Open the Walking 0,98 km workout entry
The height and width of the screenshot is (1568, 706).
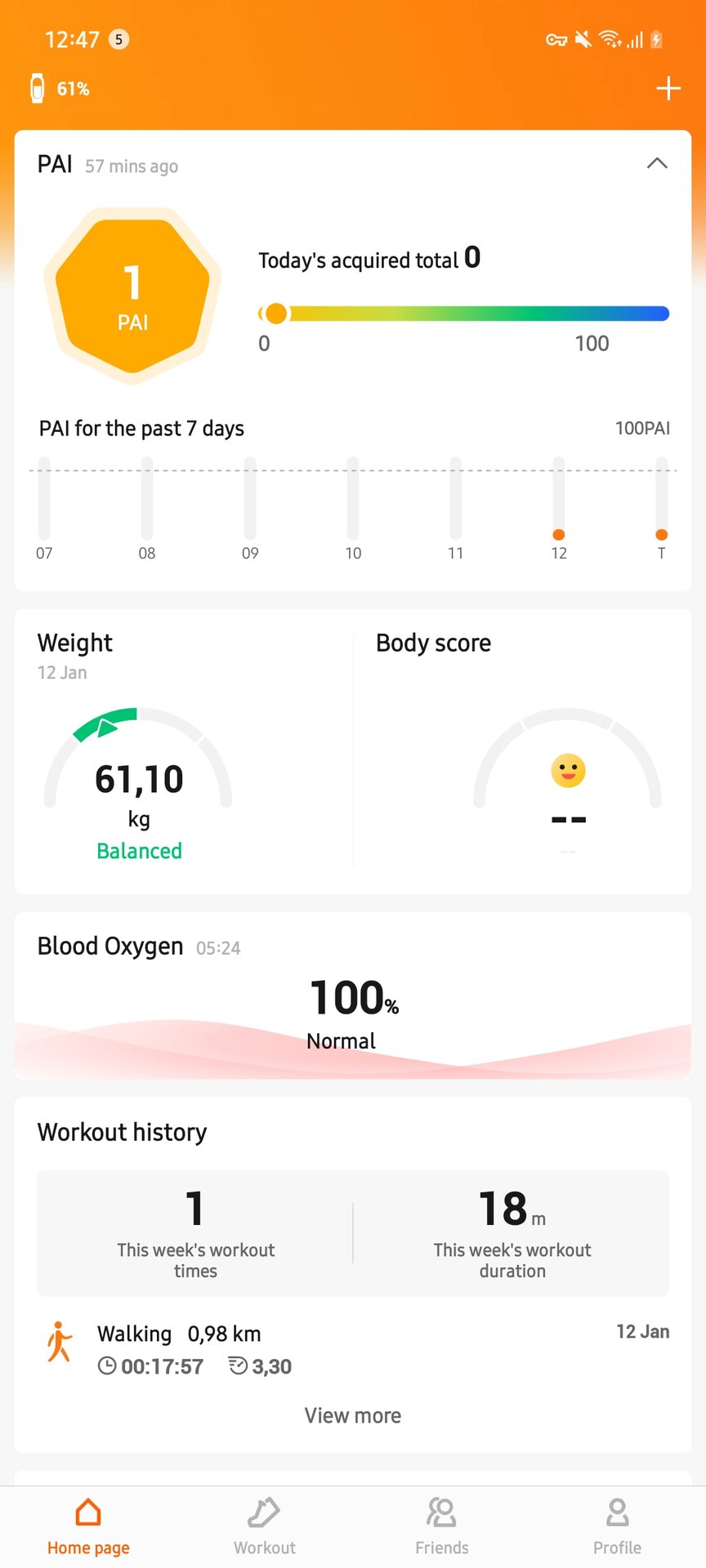(x=353, y=1349)
